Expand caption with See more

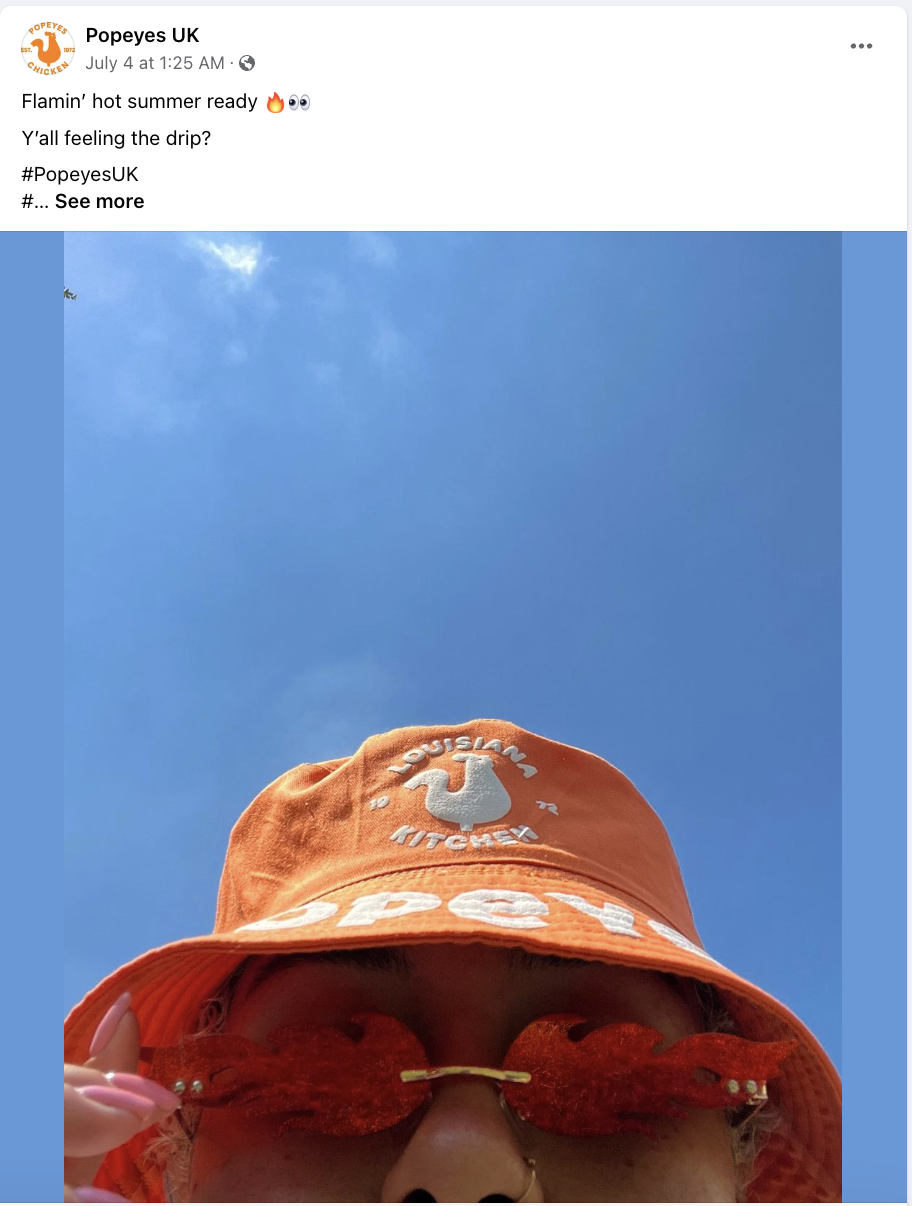pos(99,201)
